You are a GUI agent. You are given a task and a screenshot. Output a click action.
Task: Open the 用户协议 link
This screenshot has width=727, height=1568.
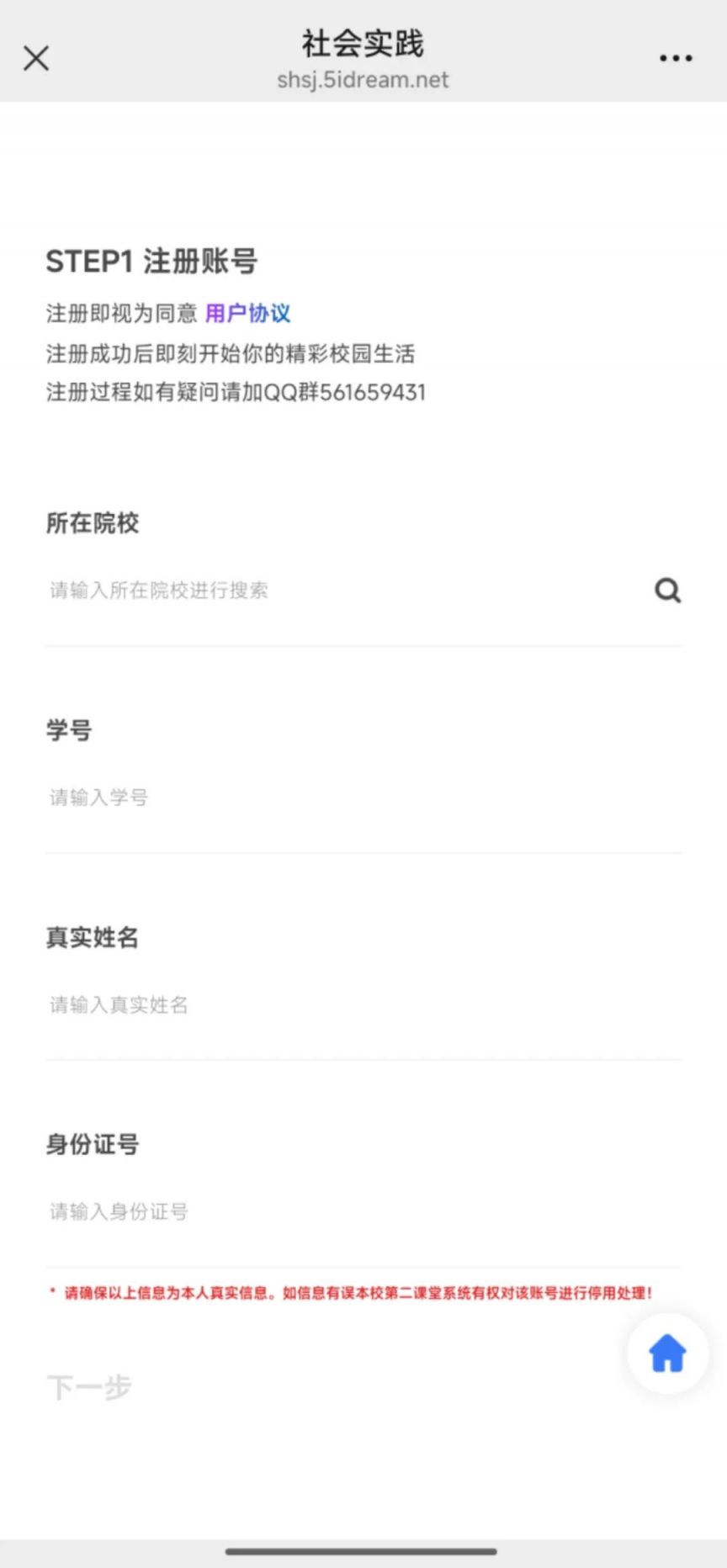[x=247, y=314]
